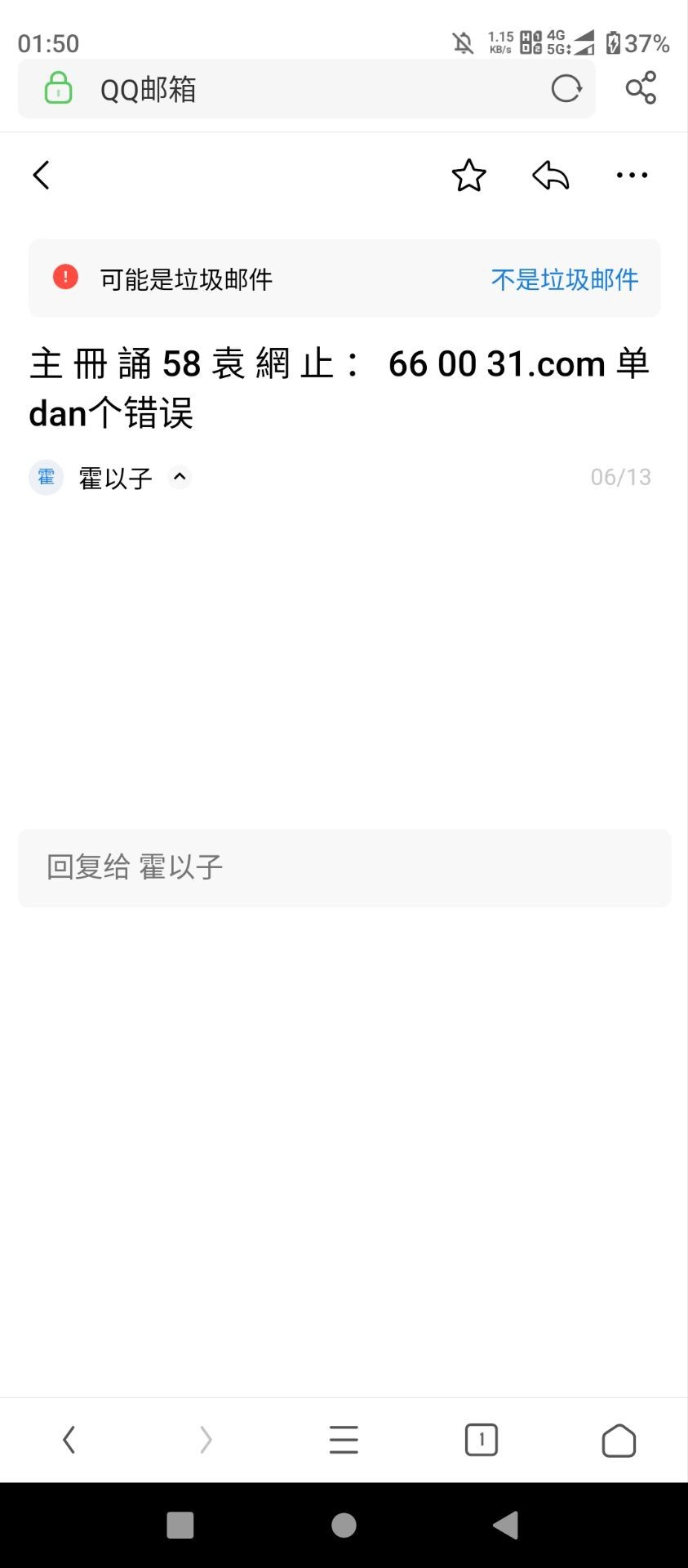Open the browser hamburger menu

pyautogui.click(x=344, y=1440)
